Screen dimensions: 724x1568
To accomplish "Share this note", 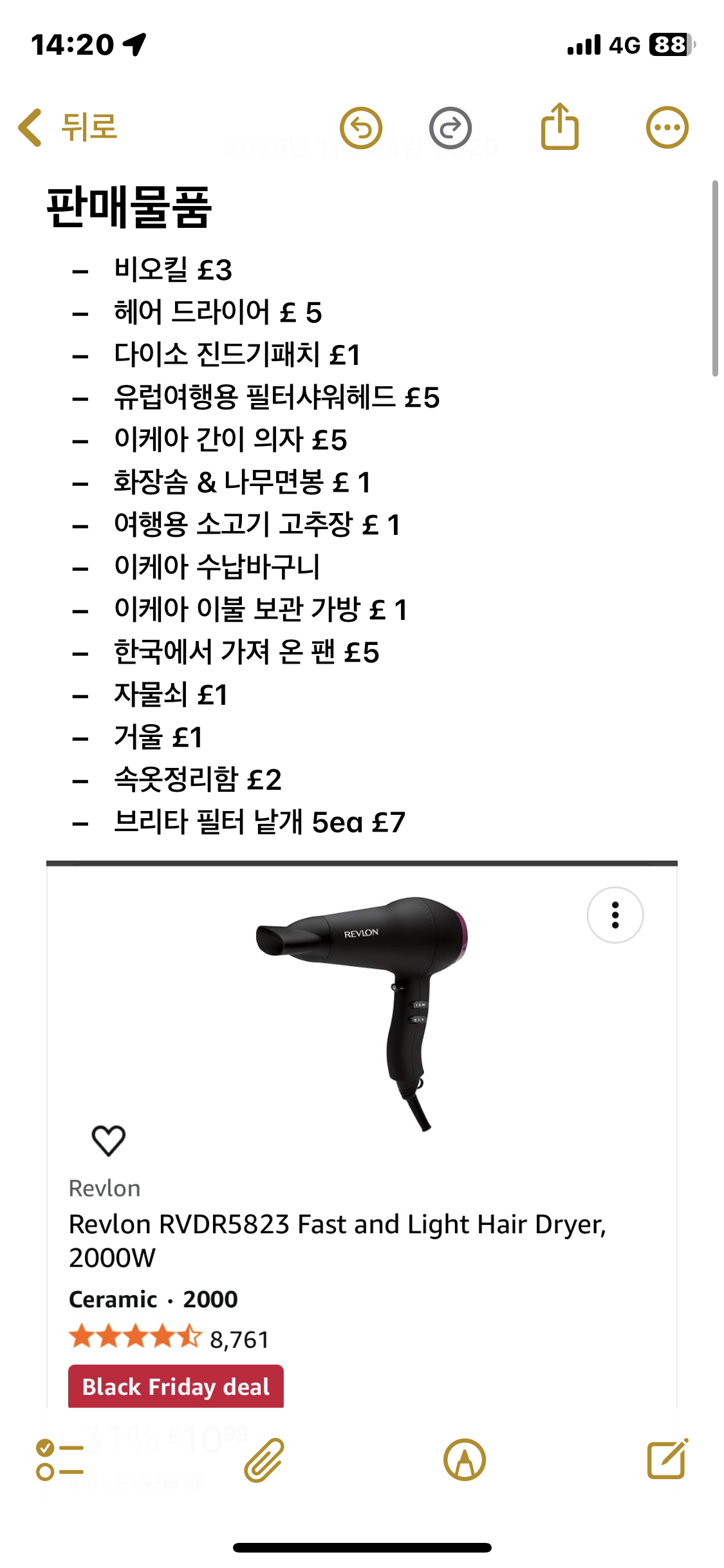I will tap(559, 127).
